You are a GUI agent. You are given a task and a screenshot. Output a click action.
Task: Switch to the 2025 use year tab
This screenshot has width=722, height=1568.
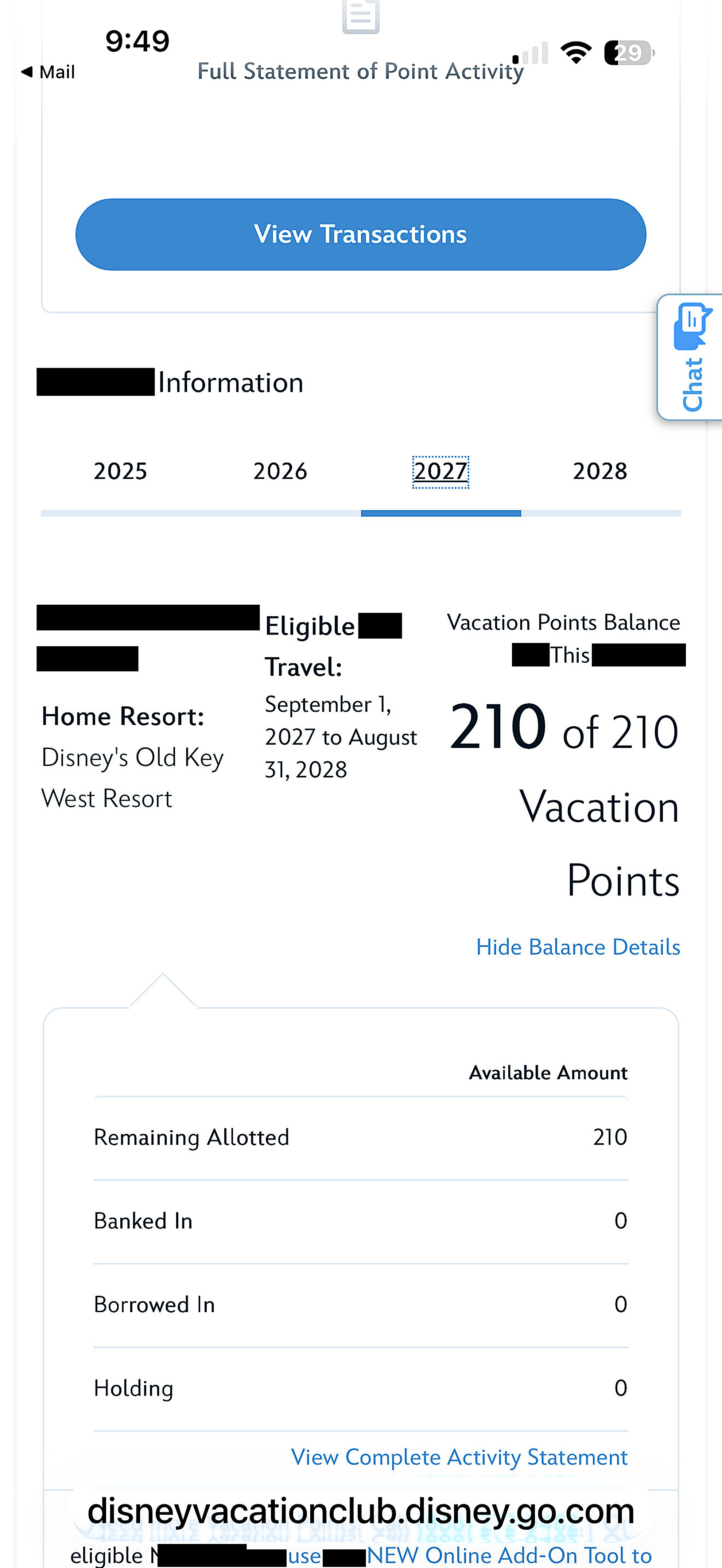[x=121, y=471]
